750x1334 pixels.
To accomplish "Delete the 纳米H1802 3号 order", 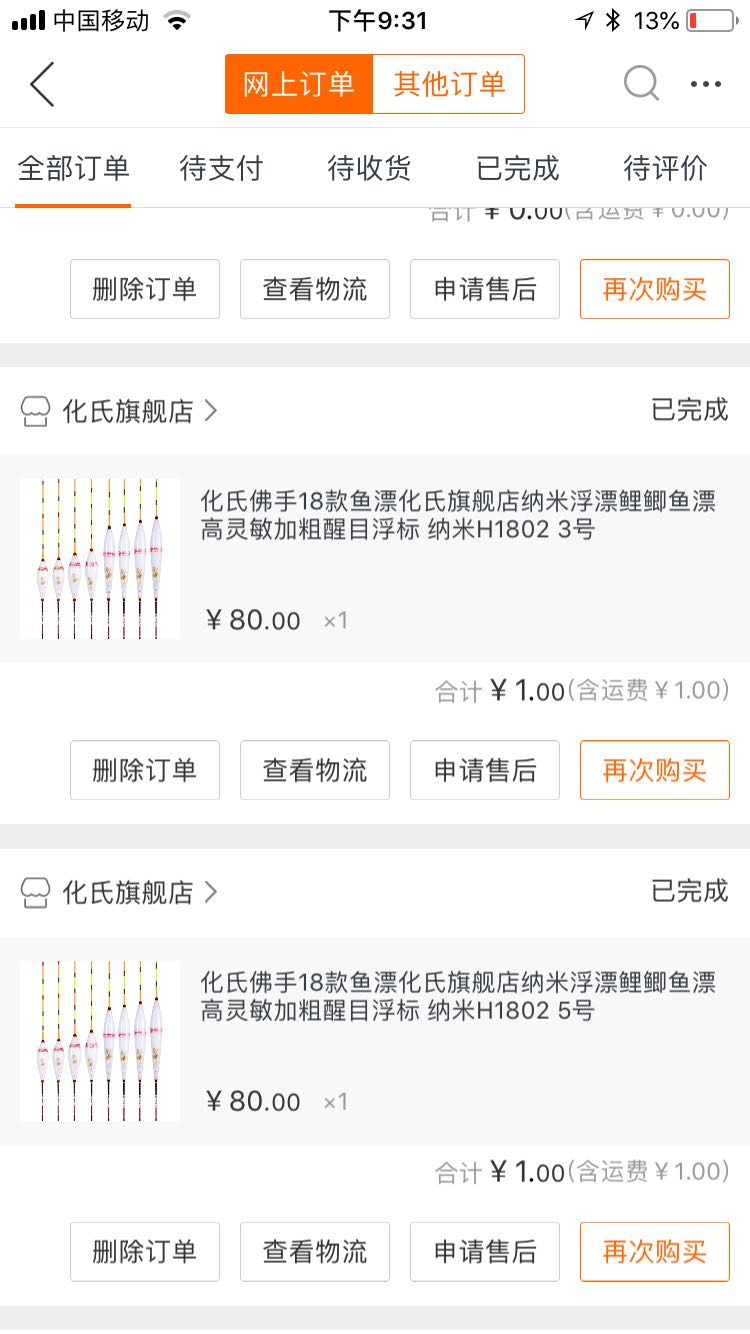I will 145,770.
